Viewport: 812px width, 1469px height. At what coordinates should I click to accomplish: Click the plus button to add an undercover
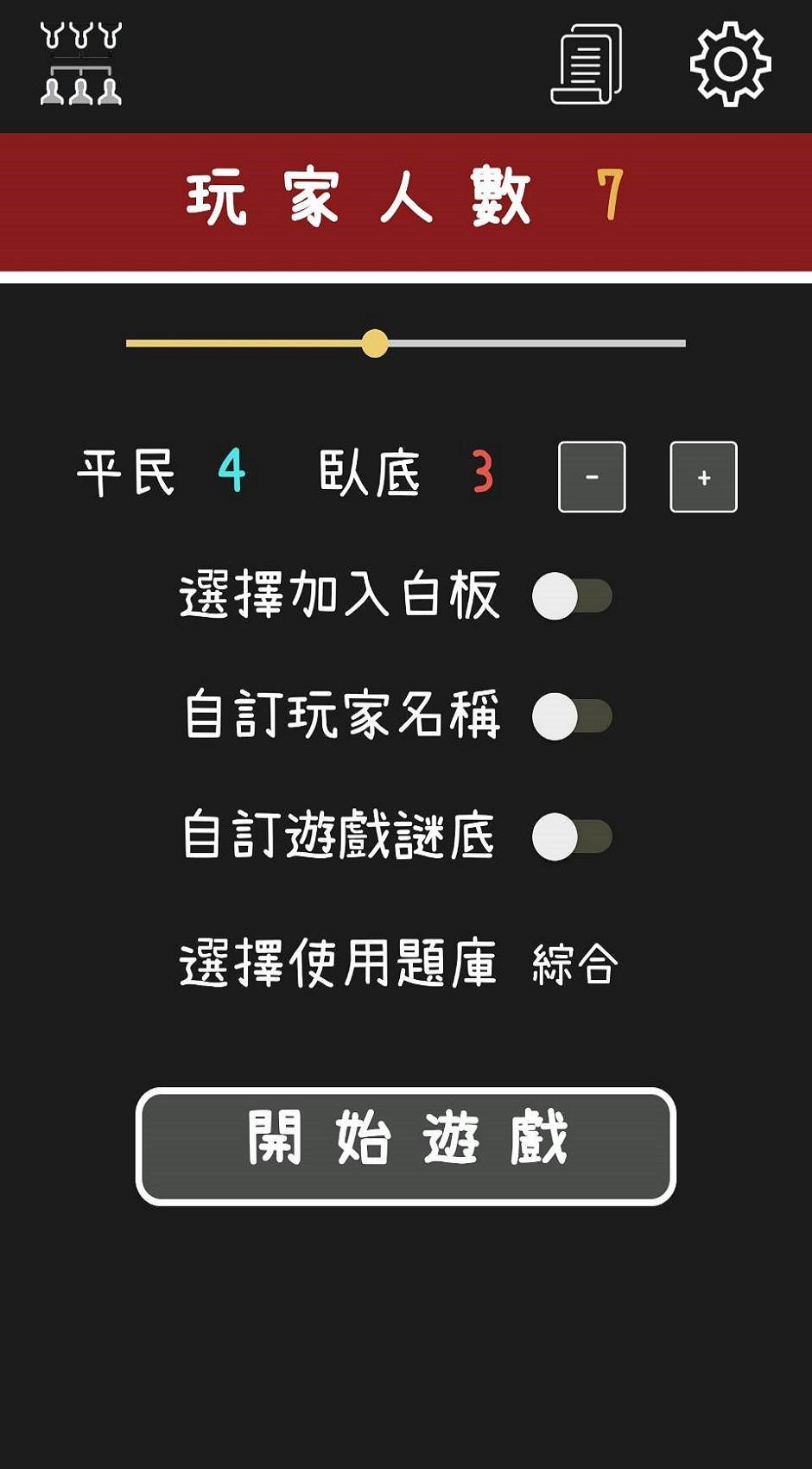702,478
